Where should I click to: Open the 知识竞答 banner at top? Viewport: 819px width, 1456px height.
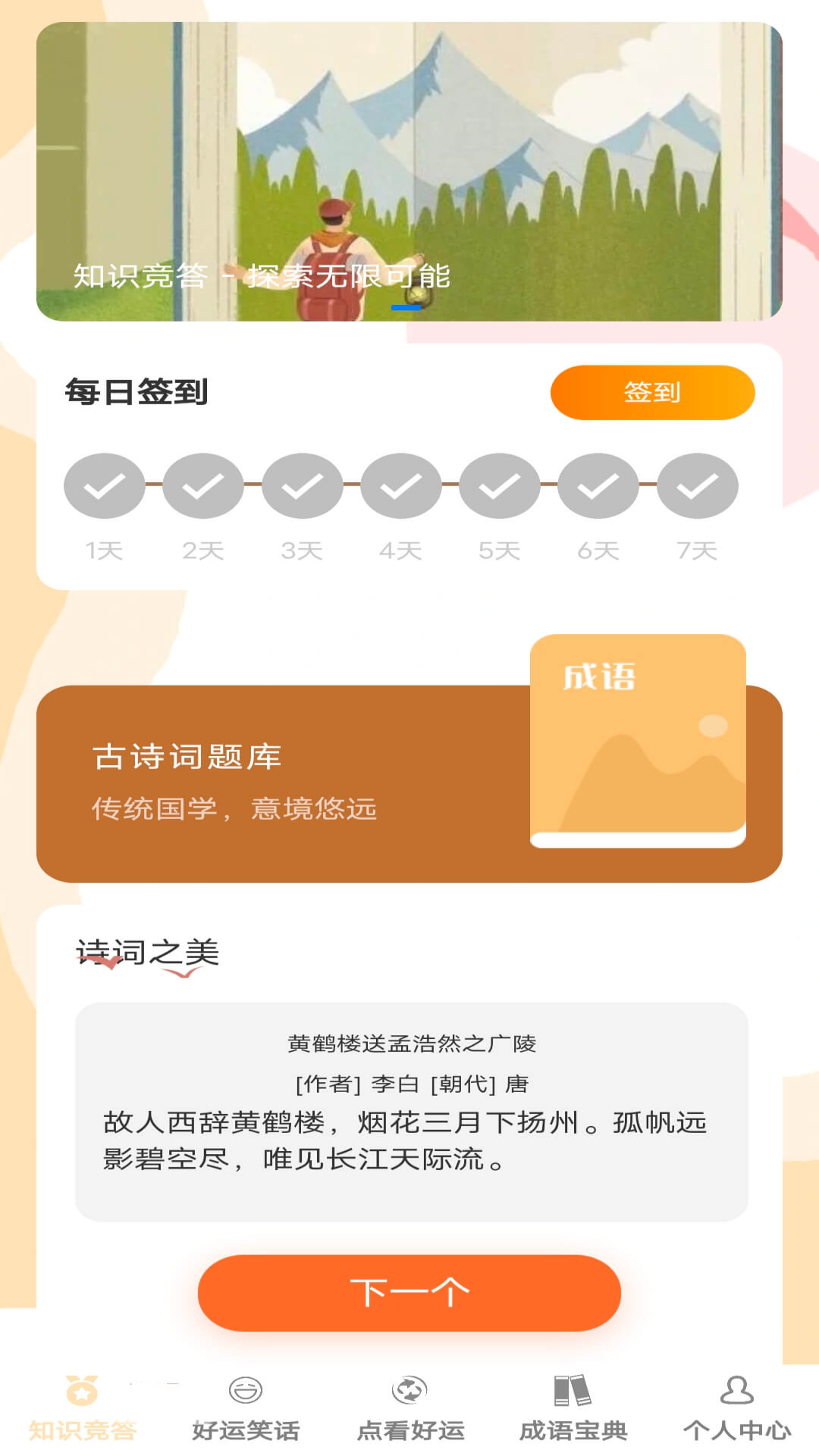tap(409, 171)
